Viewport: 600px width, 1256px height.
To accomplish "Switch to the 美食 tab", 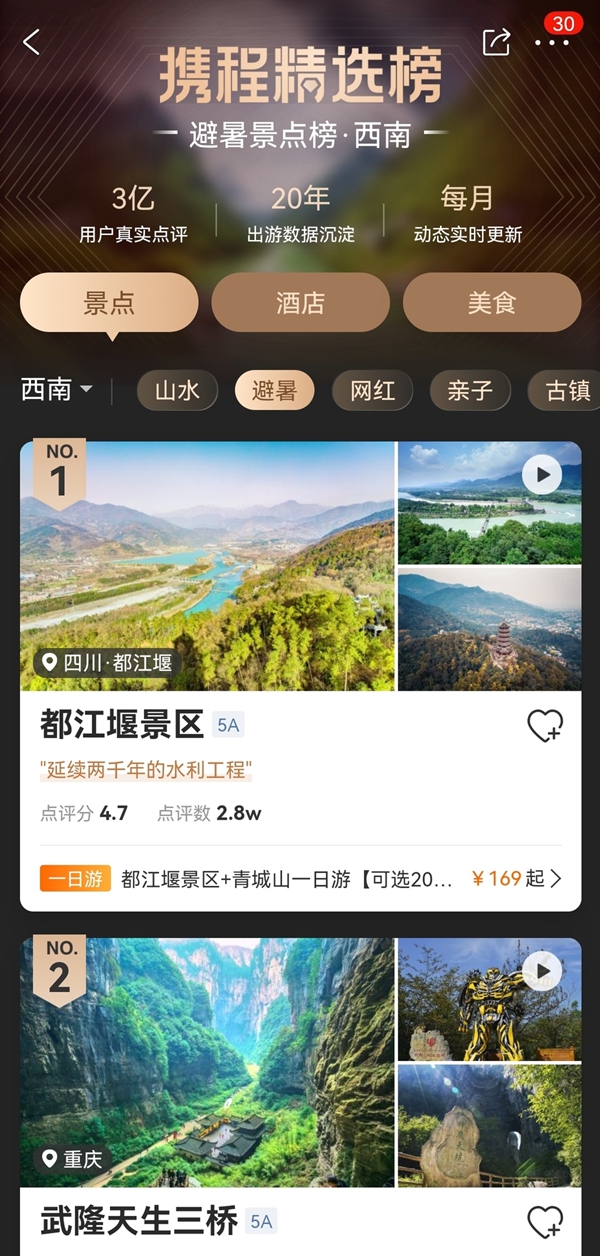I will point(491,303).
